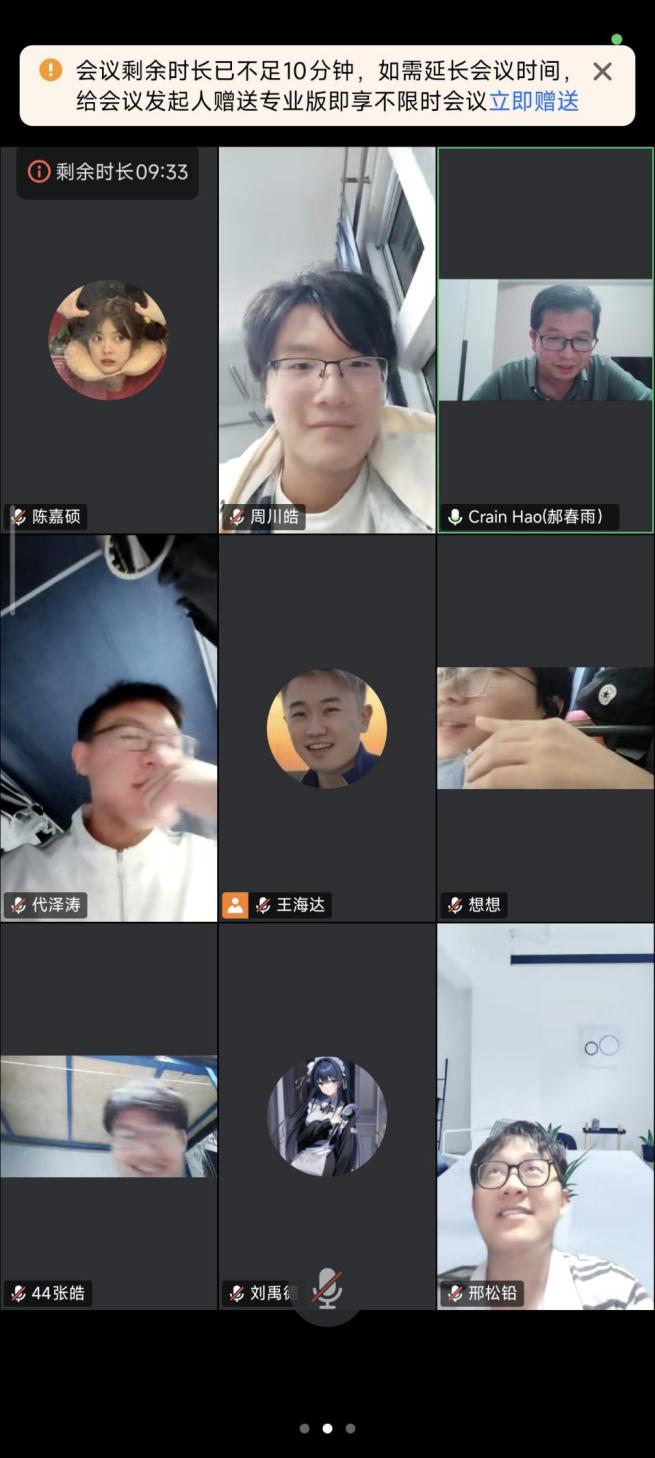Screen dimensions: 655x1458
Task: Select 周川皓's video tile
Action: pos(327,340)
